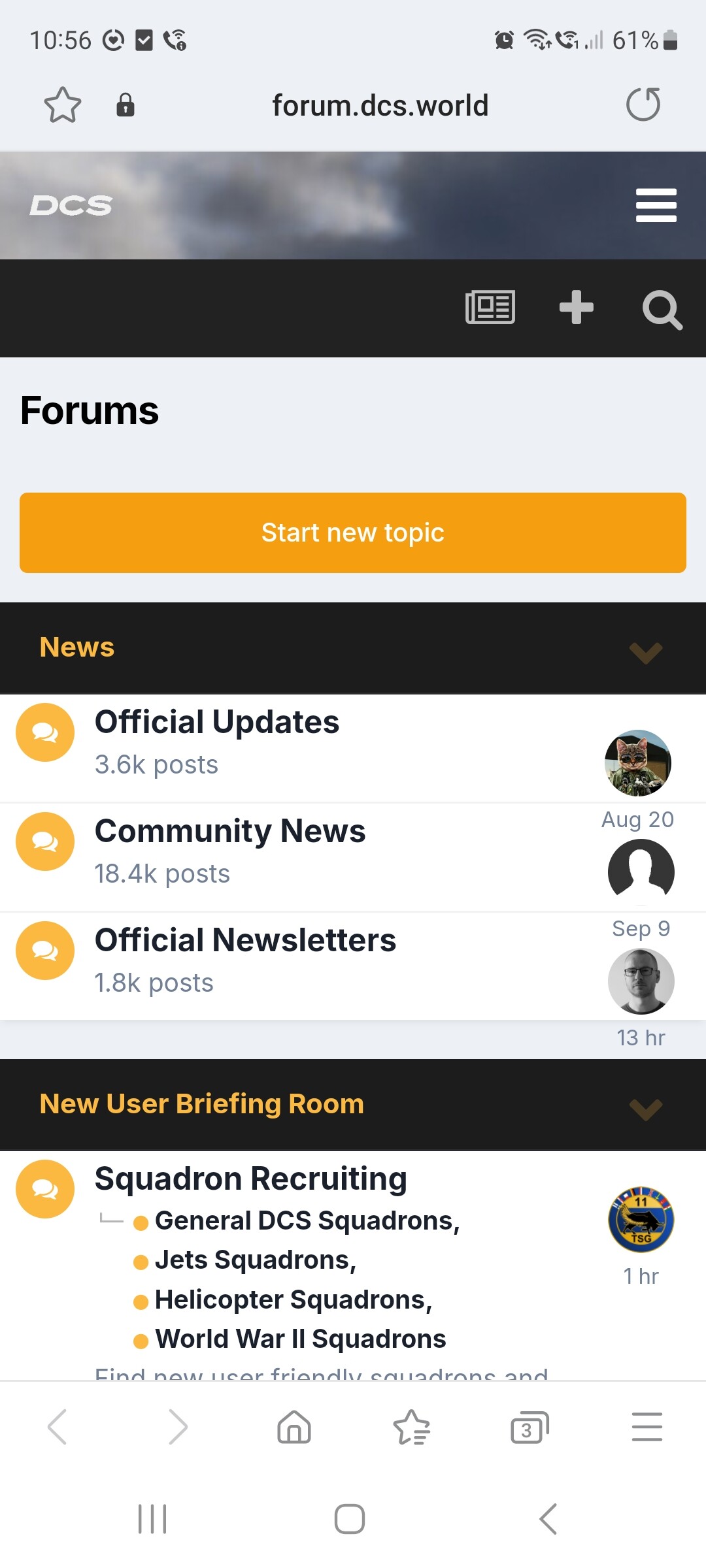Go to Jets Squadrons subforum
This screenshot has height=1568, width=706.
coord(255,1260)
